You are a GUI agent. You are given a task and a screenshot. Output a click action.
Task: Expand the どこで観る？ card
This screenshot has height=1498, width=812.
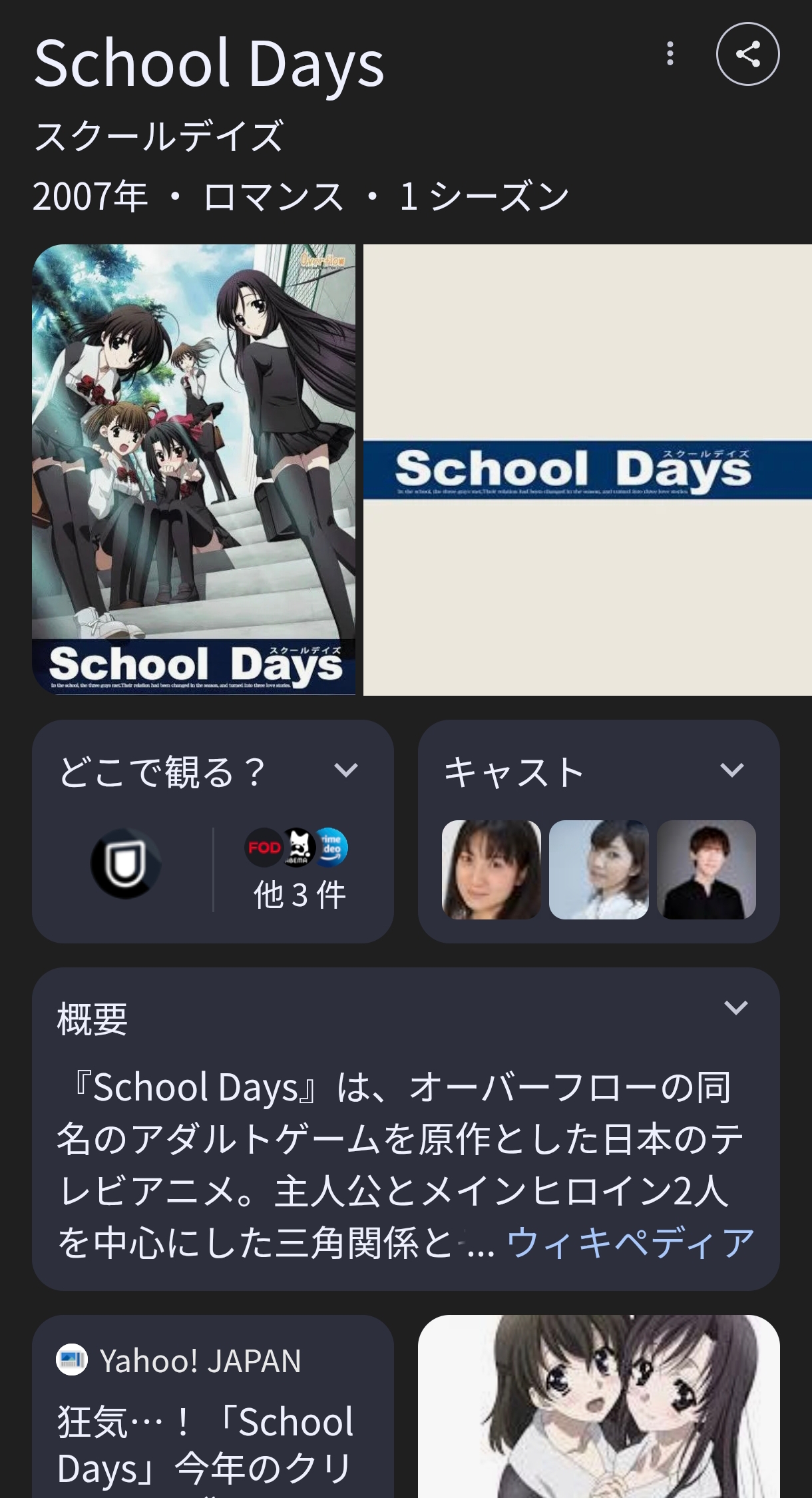click(345, 771)
